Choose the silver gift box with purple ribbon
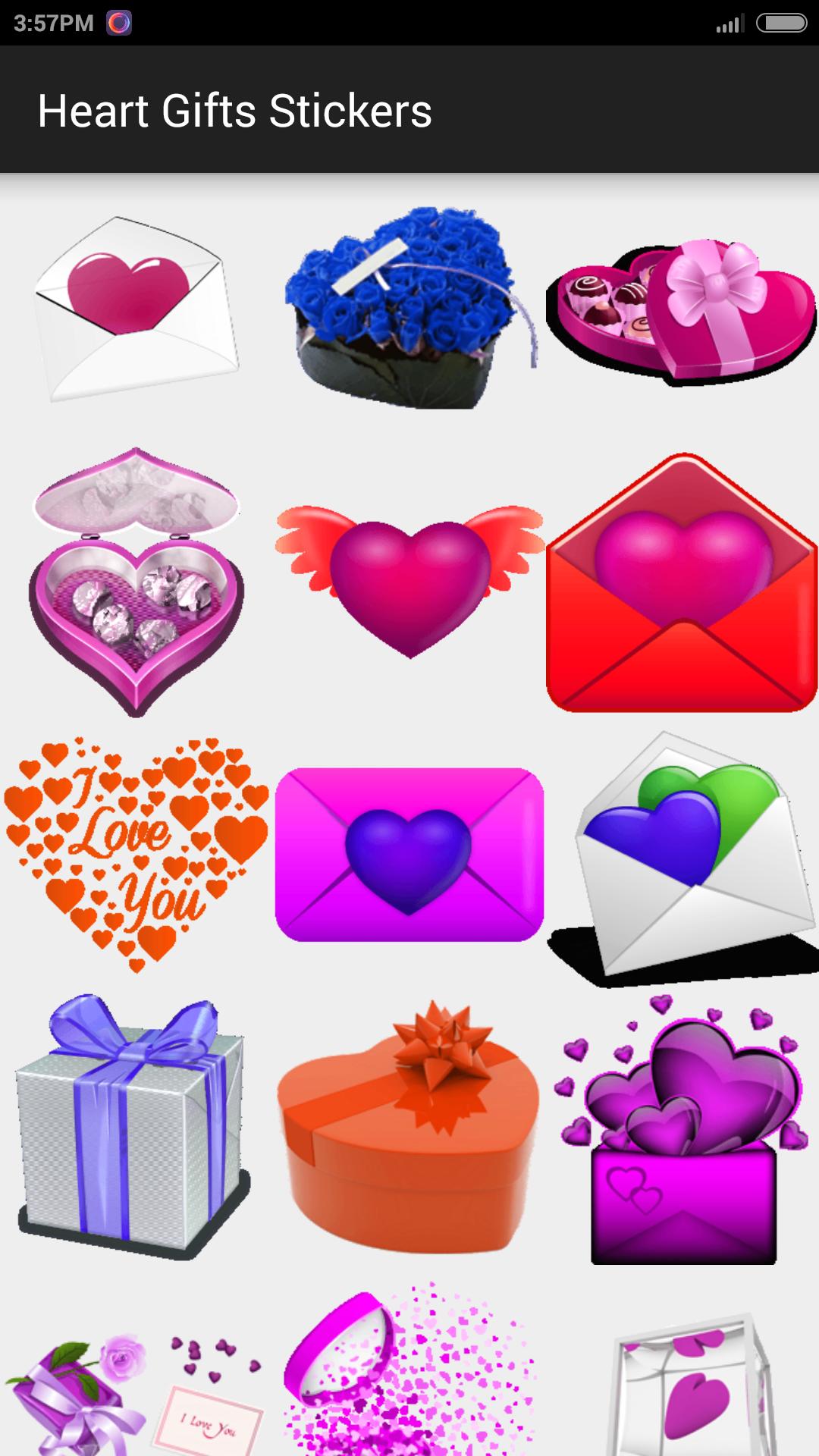 [x=133, y=1128]
